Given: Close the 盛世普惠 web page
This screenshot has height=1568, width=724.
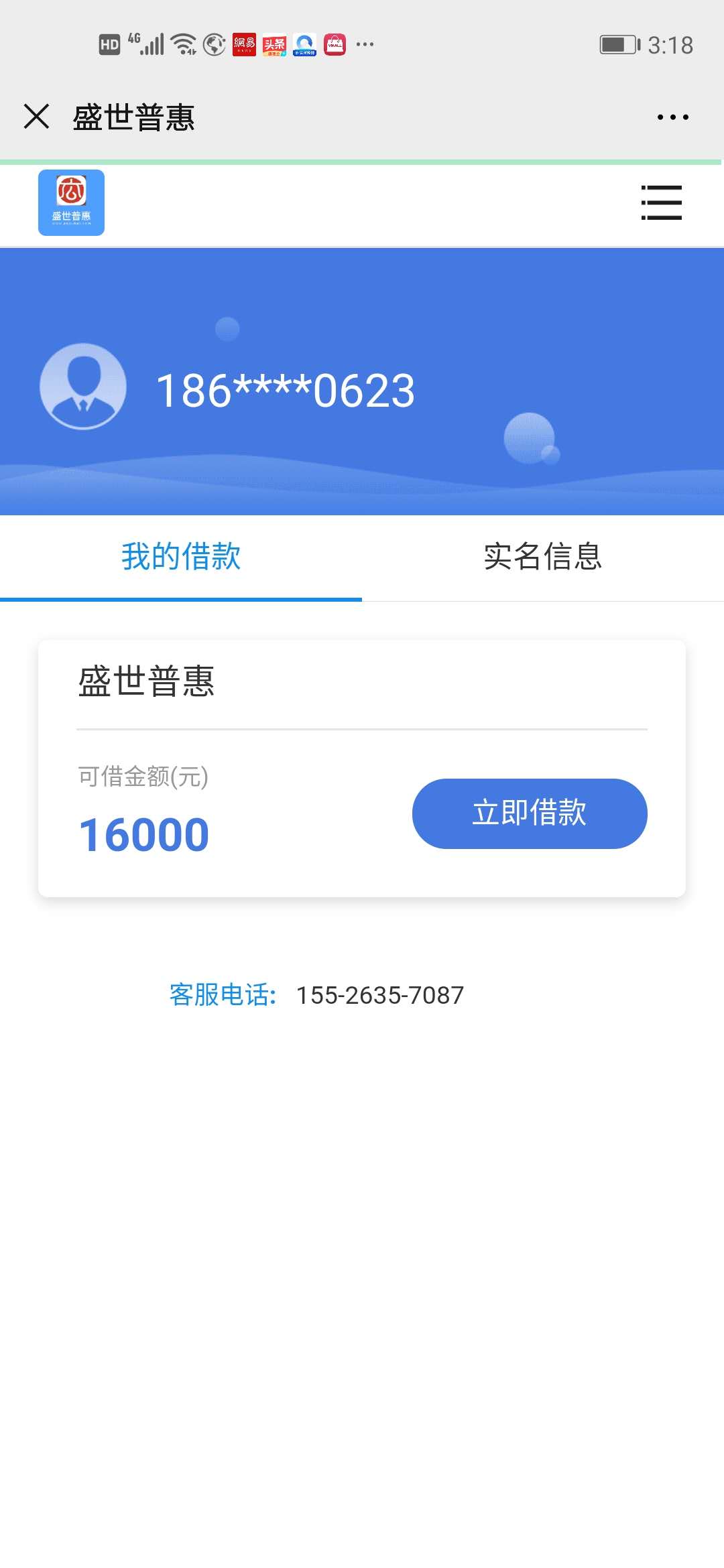Looking at the screenshot, I should click(x=36, y=117).
